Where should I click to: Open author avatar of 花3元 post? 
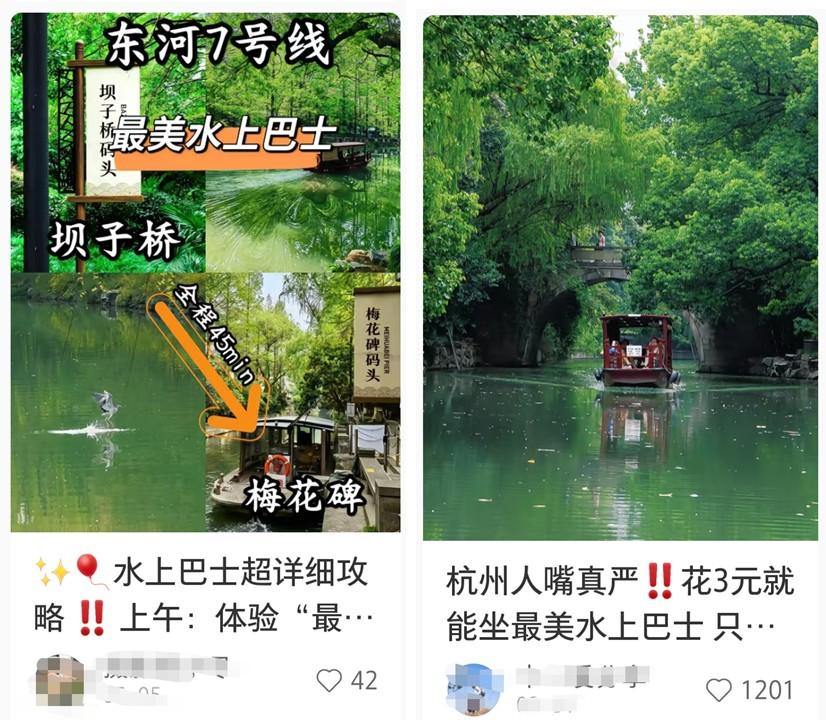472,690
